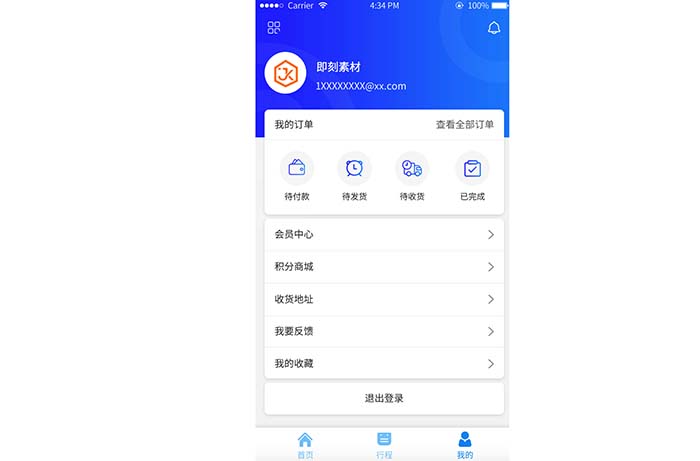The image size is (700, 461).
Task: Switch to the 行程 trips tab
Action: pyautogui.click(x=384, y=445)
